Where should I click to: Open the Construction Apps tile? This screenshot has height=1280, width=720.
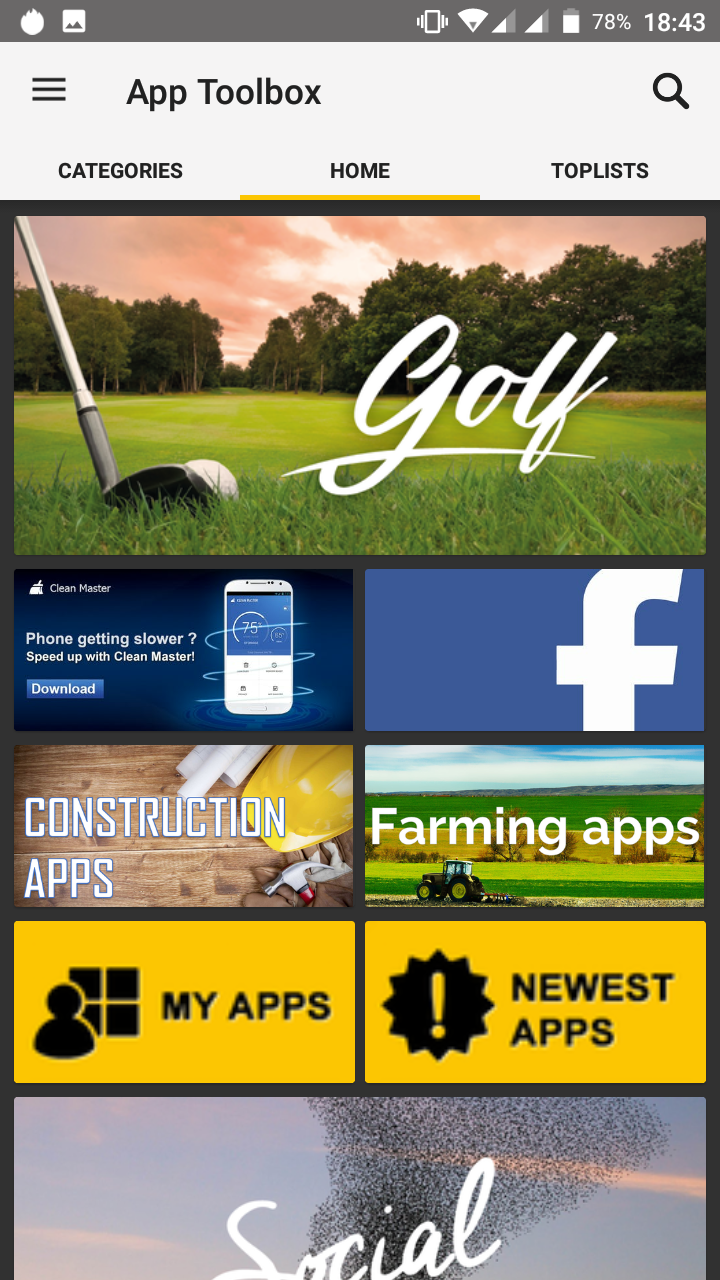pos(184,826)
